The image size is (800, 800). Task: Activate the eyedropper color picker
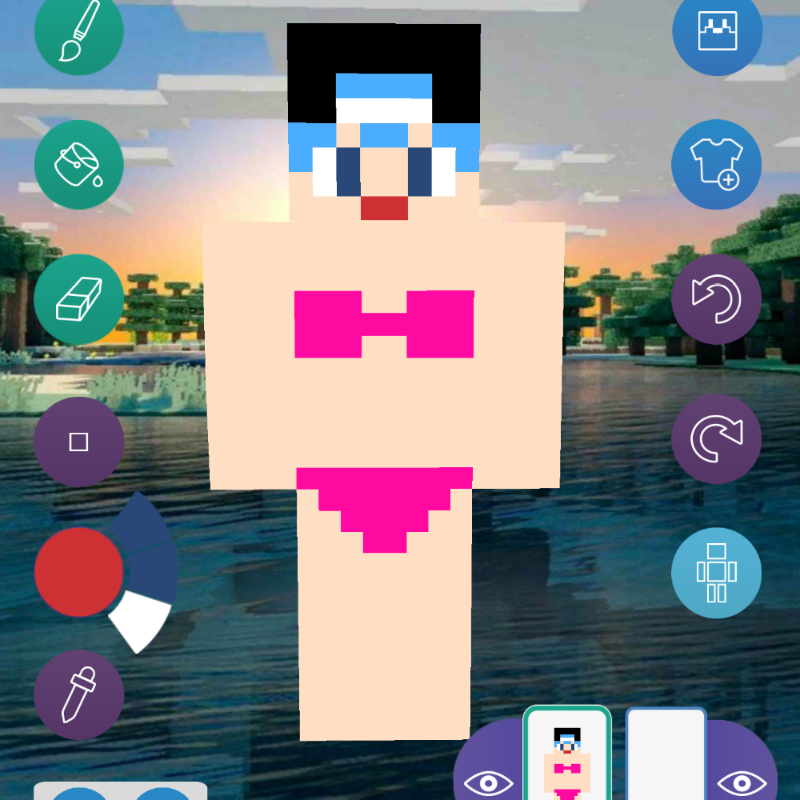point(79,694)
